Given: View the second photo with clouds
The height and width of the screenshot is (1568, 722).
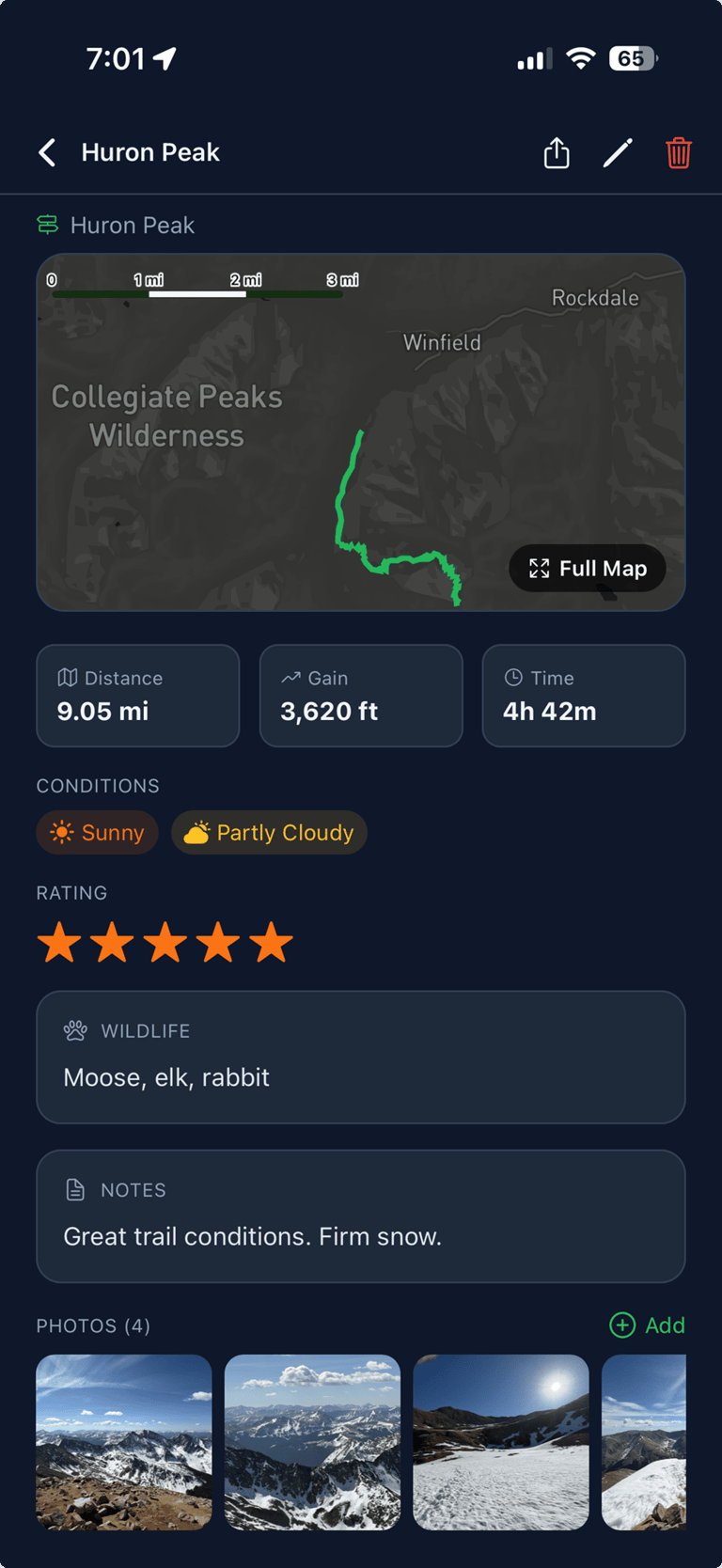Looking at the screenshot, I should click(x=312, y=1442).
